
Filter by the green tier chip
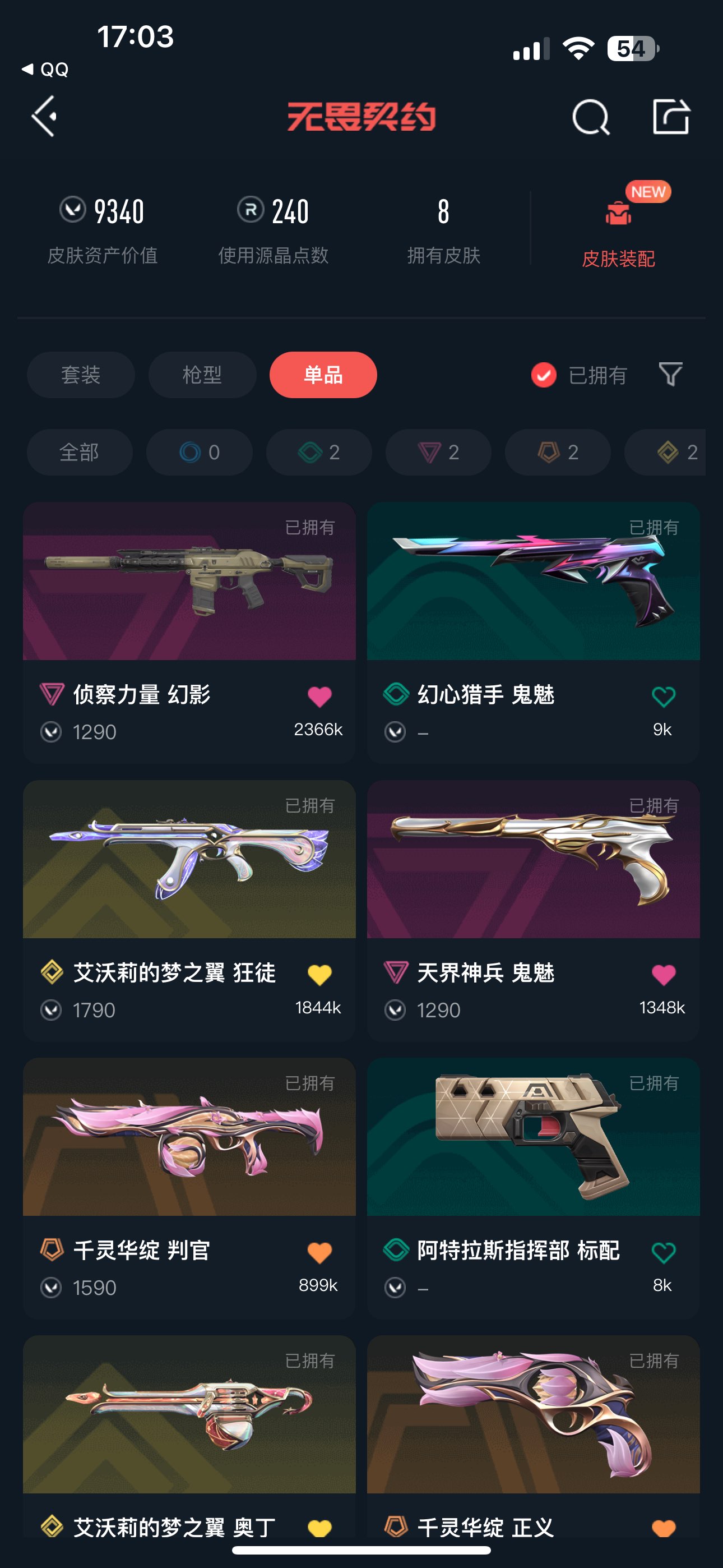click(x=319, y=452)
